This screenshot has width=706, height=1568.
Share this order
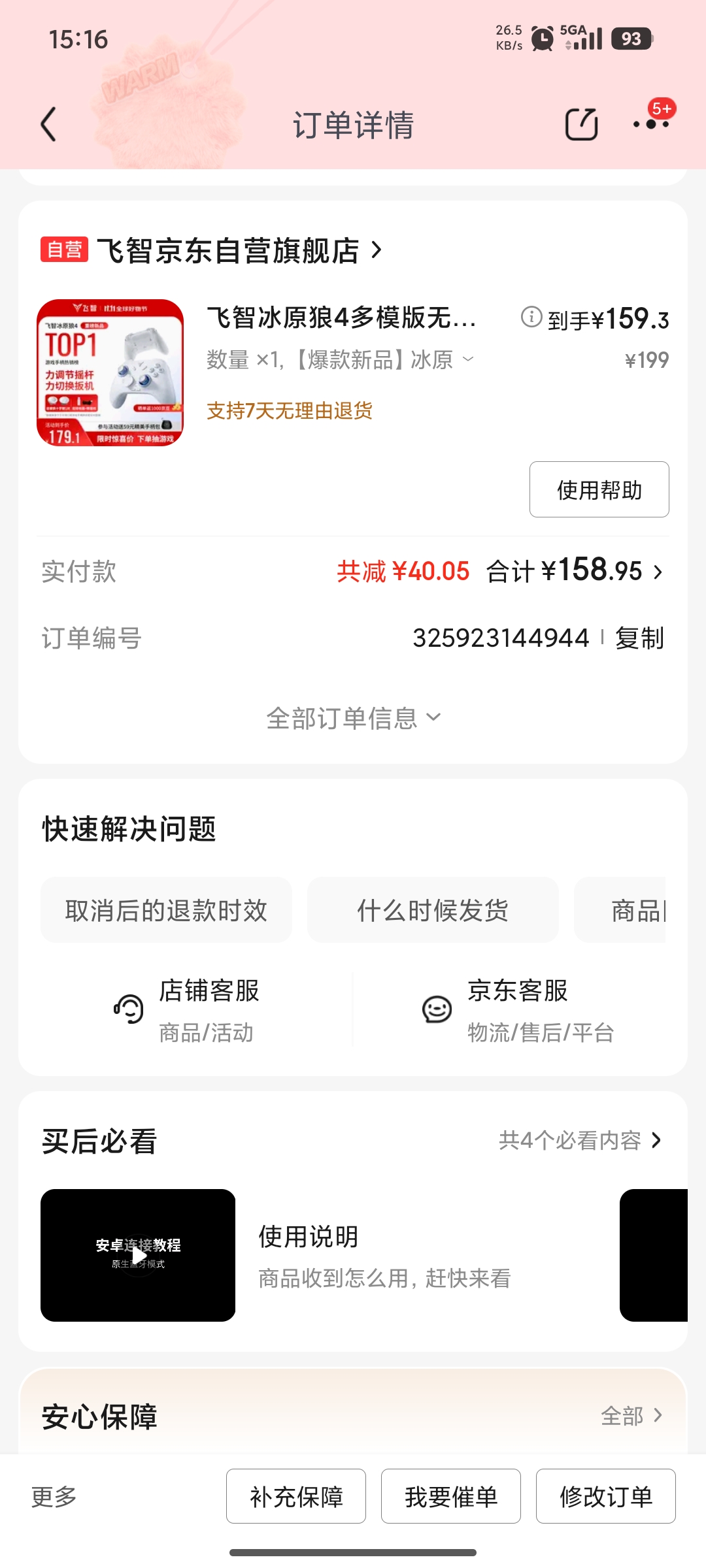tap(581, 124)
